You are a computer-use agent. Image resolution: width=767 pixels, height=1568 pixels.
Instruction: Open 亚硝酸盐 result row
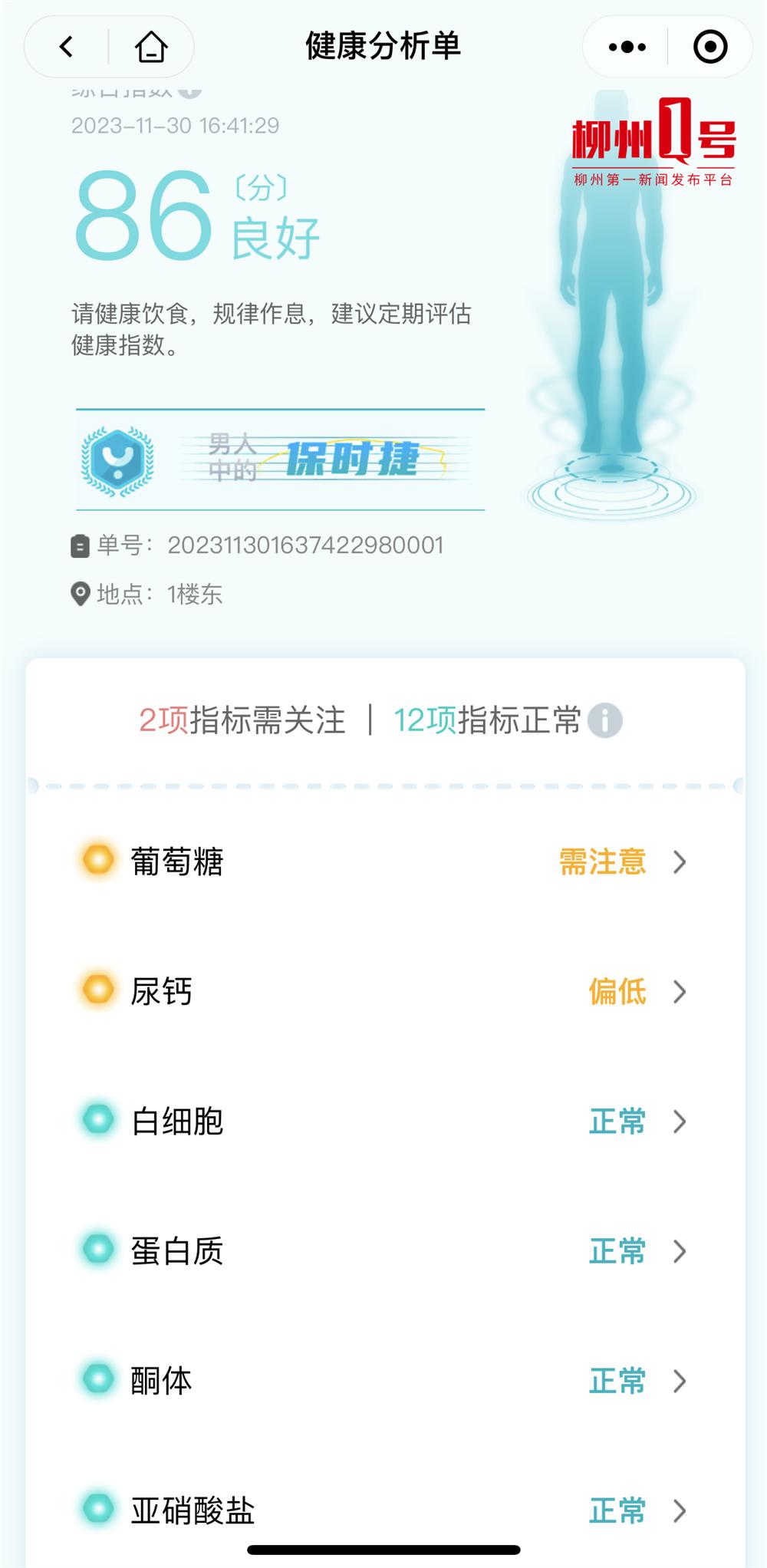pos(383,1510)
